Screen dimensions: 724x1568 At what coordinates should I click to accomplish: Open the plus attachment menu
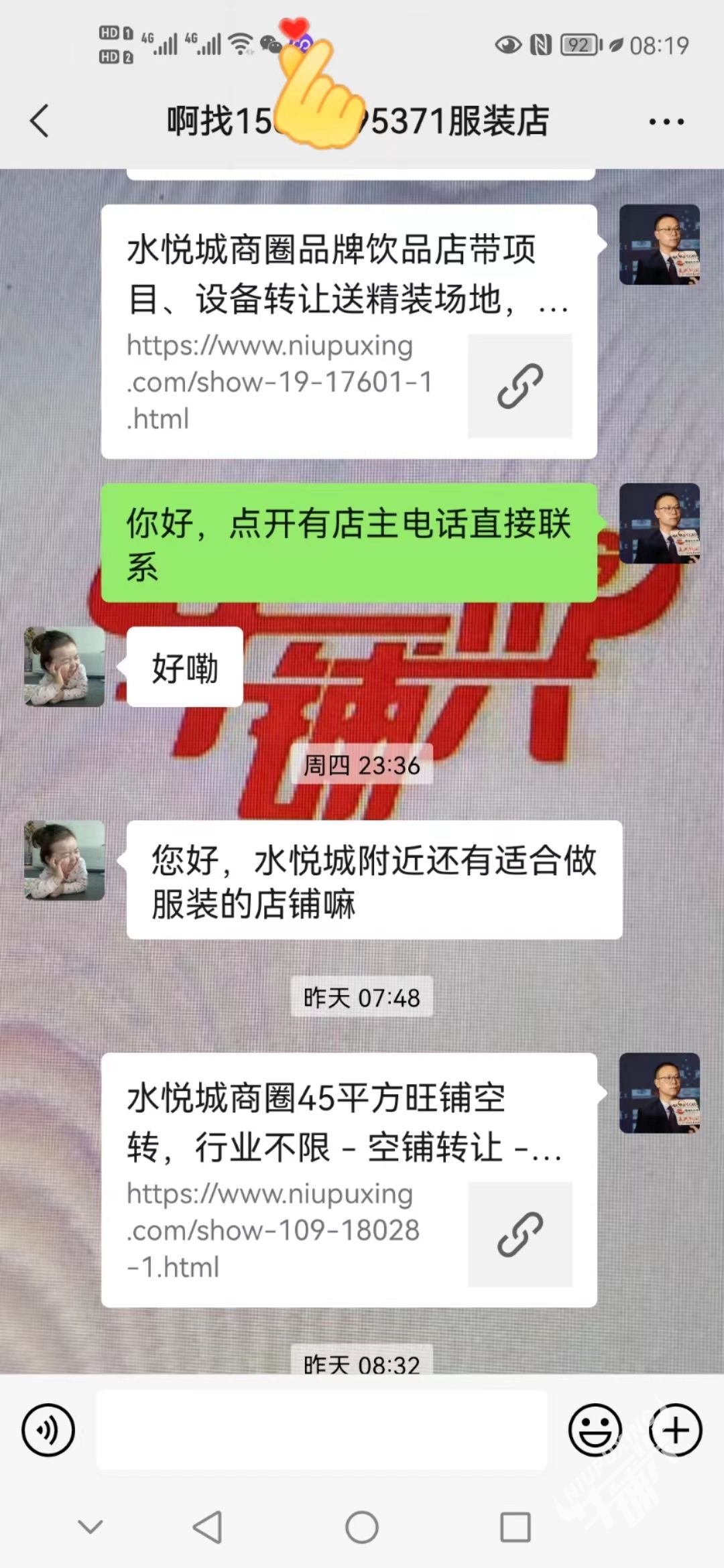(675, 1430)
